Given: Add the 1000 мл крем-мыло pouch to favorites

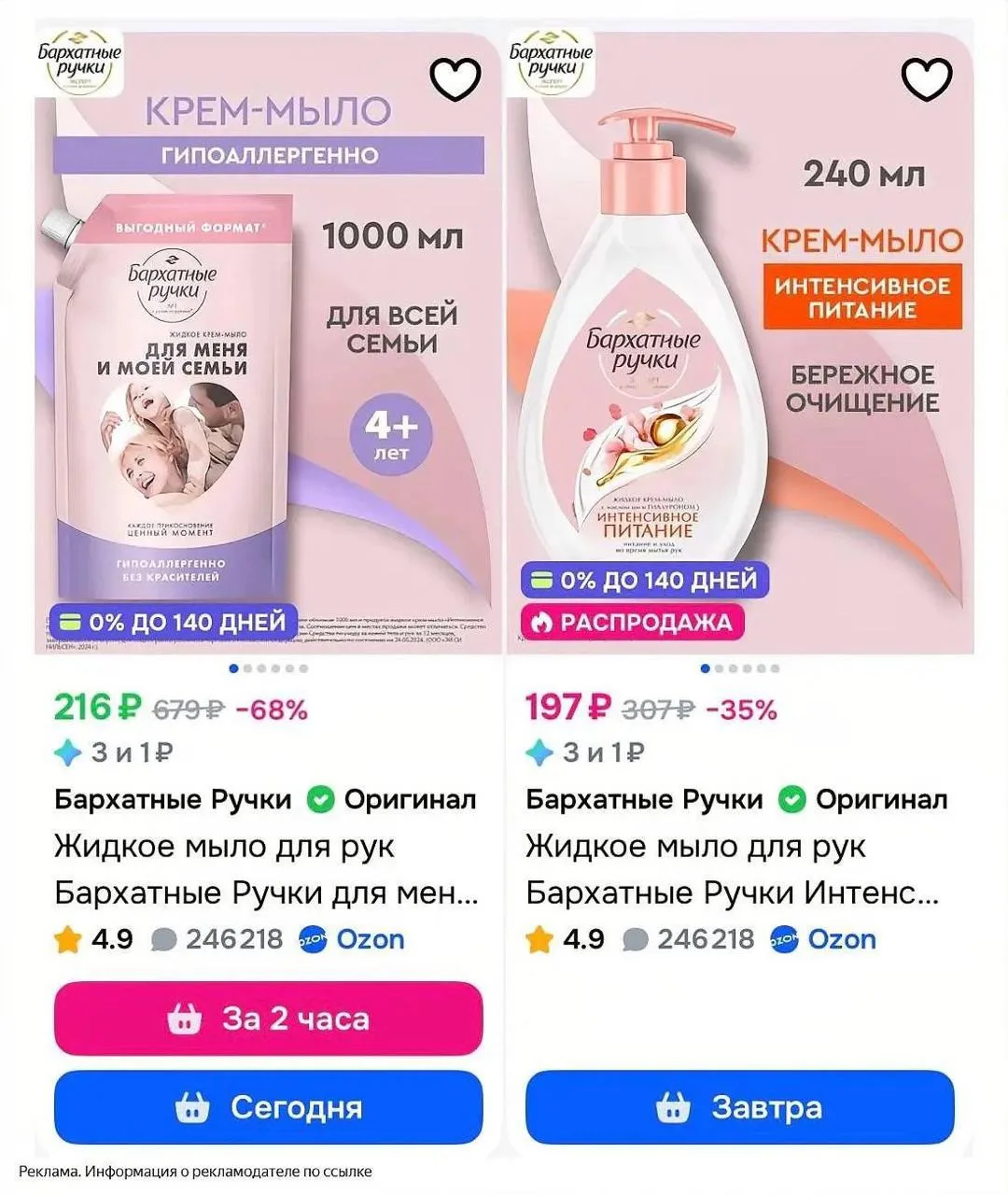Looking at the screenshot, I should (455, 79).
